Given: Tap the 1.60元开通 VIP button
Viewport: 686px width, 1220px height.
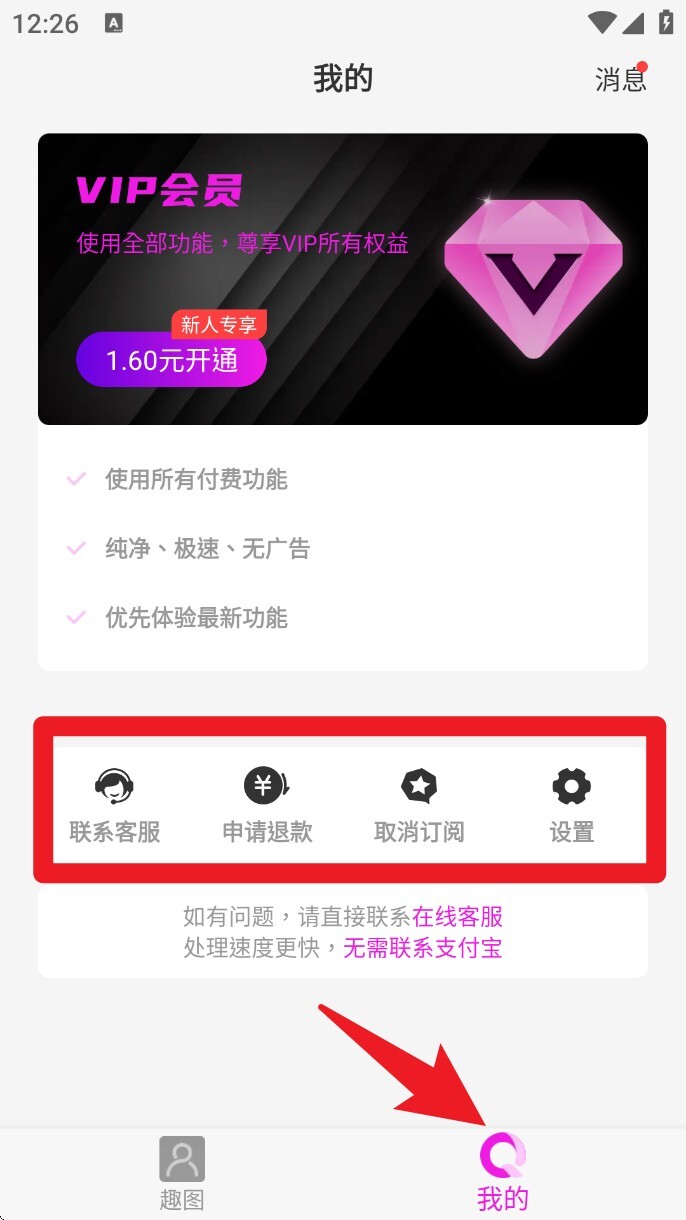Looking at the screenshot, I should tap(171, 360).
